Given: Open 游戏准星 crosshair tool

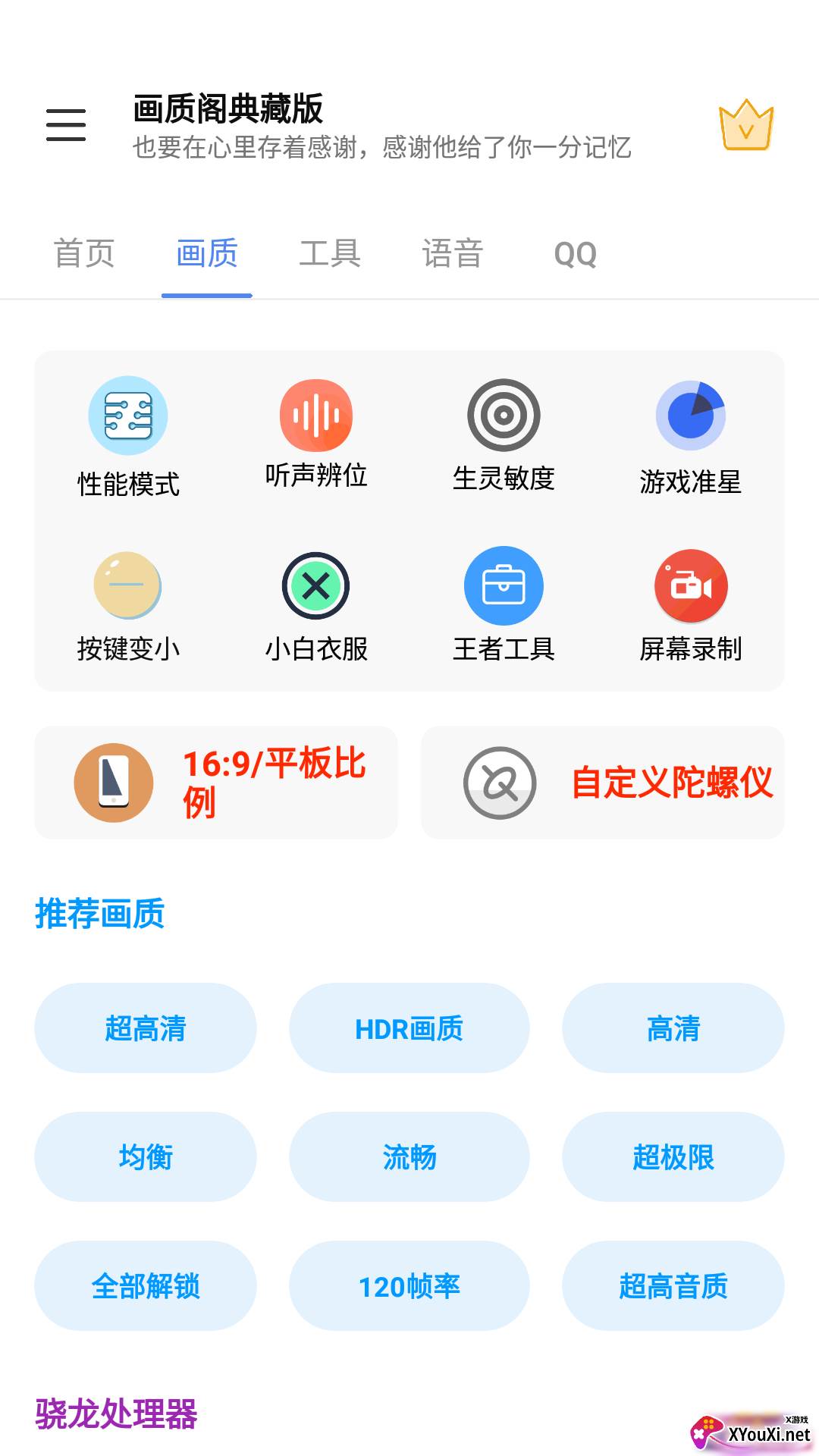Looking at the screenshot, I should coord(691,437).
